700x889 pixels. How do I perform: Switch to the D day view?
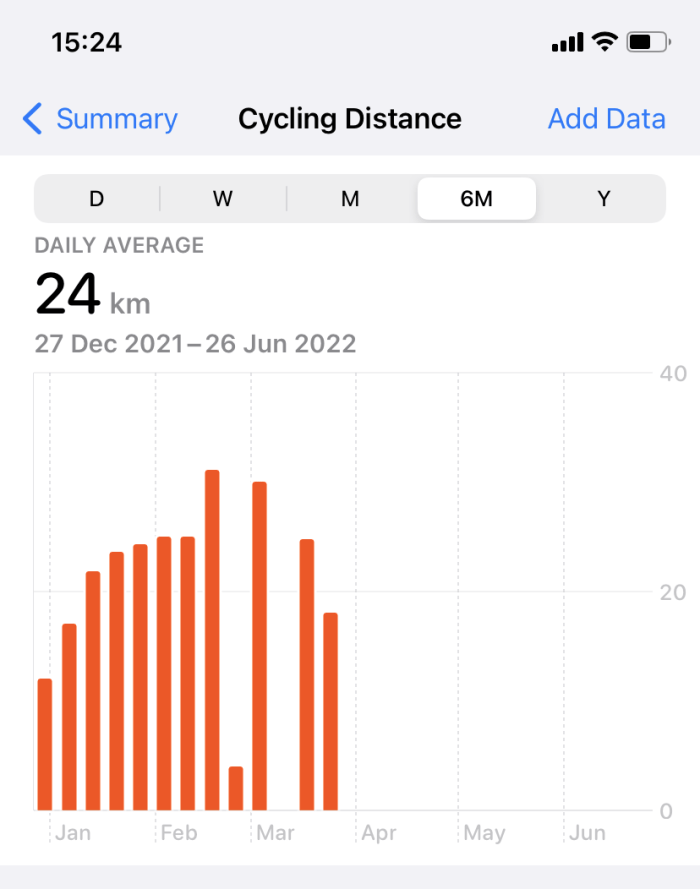pos(97,198)
